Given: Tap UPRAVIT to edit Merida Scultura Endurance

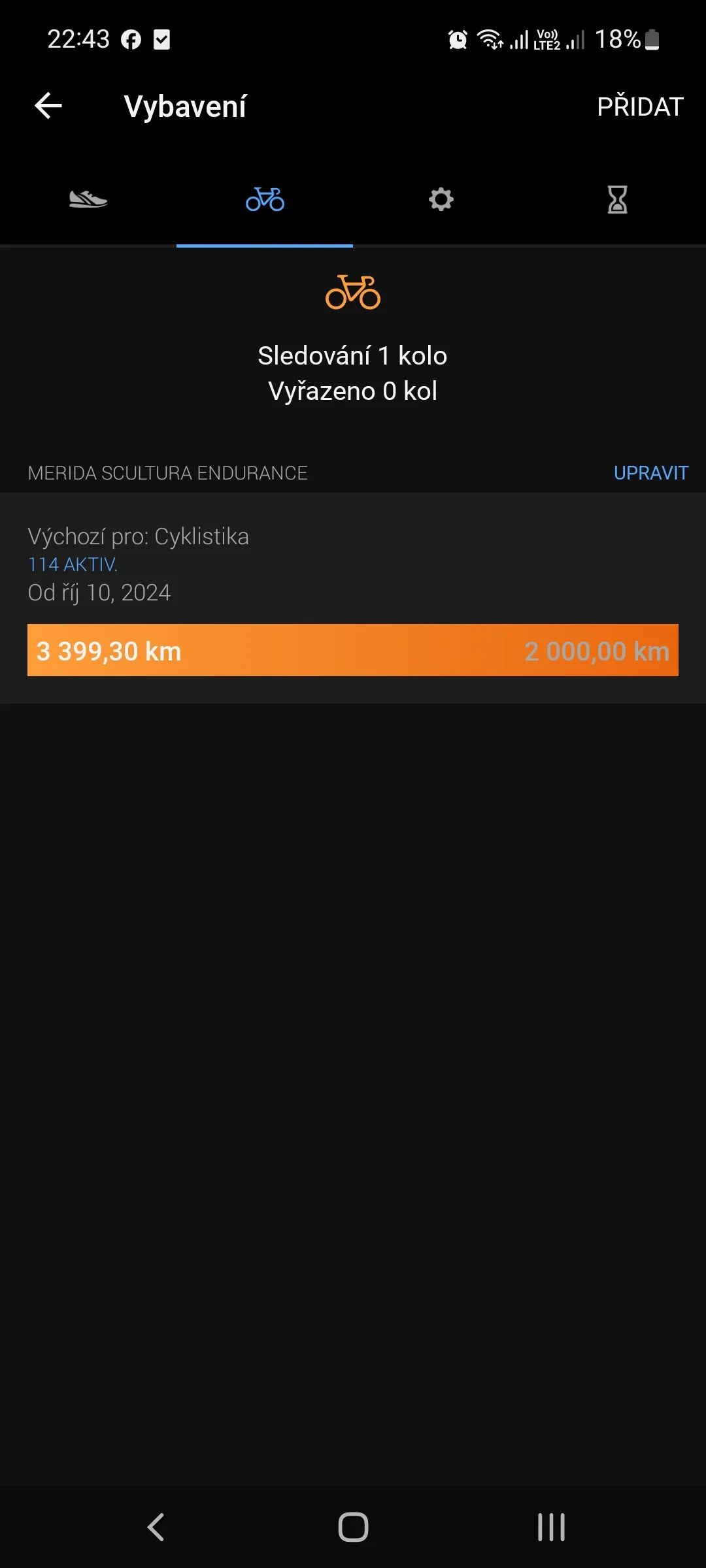Looking at the screenshot, I should (650, 473).
